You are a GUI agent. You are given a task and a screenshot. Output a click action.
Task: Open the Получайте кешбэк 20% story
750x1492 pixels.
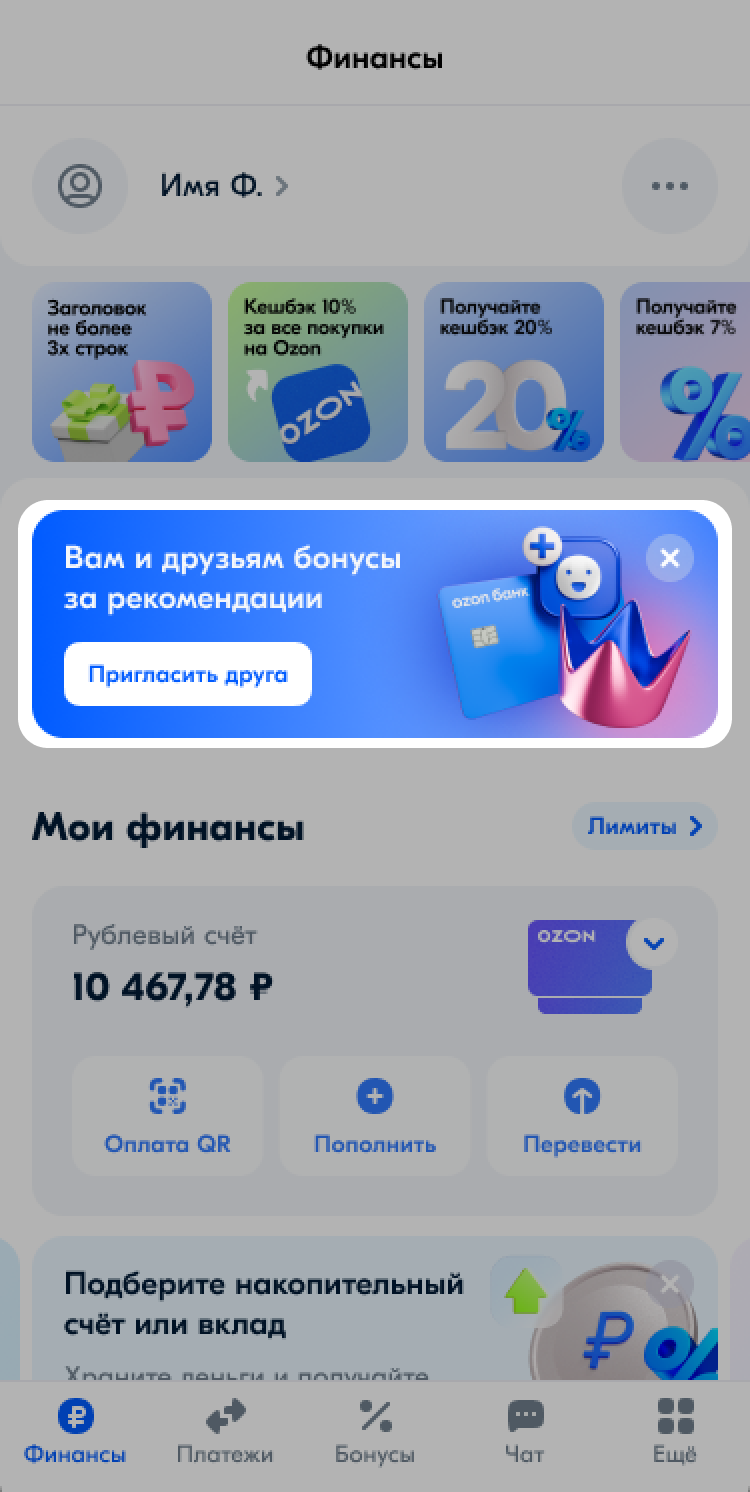[514, 372]
